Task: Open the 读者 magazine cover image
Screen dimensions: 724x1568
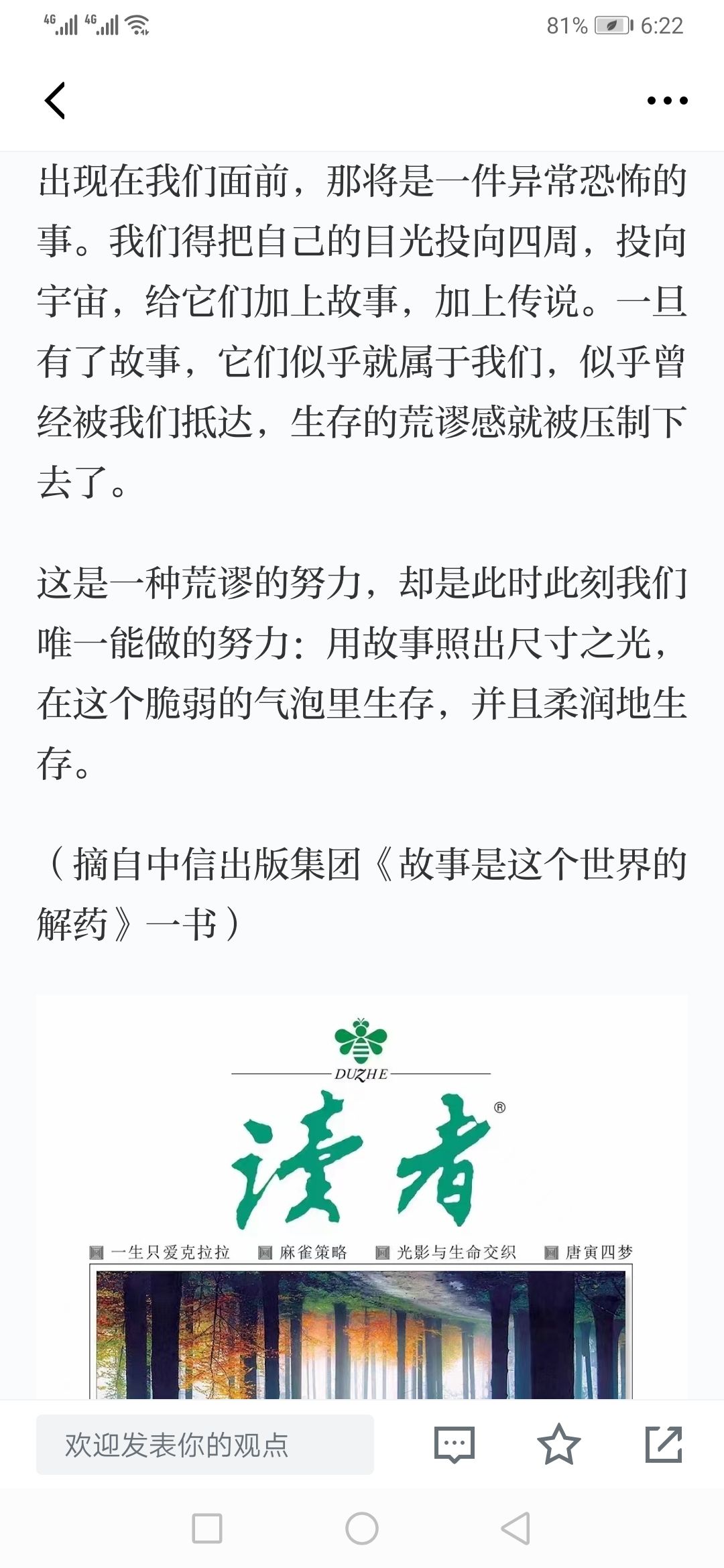Action: point(361,1198)
